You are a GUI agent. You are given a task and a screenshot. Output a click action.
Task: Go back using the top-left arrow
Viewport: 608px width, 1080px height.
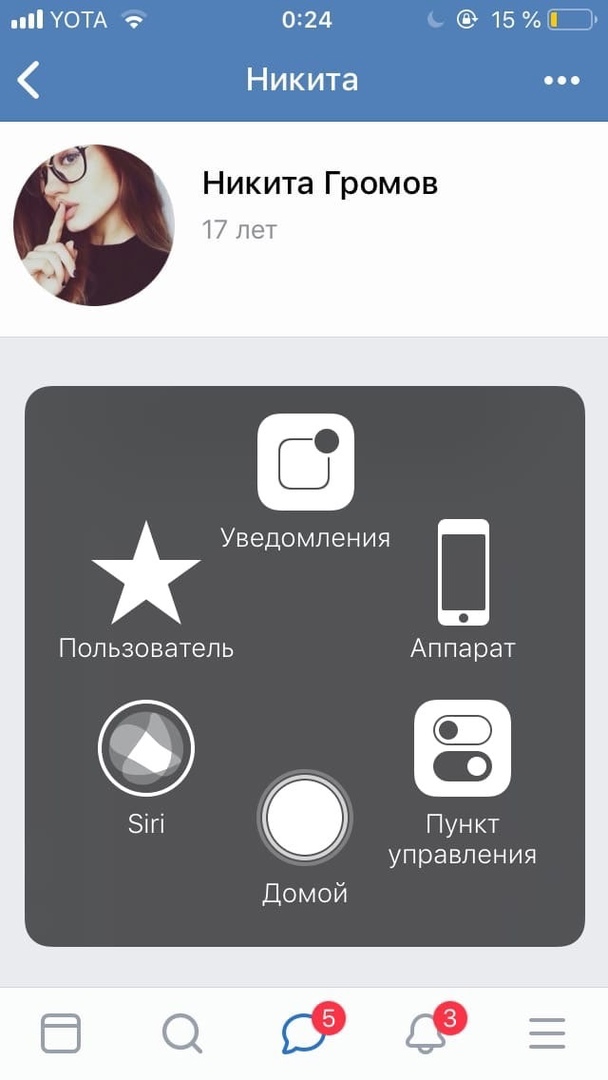(29, 80)
